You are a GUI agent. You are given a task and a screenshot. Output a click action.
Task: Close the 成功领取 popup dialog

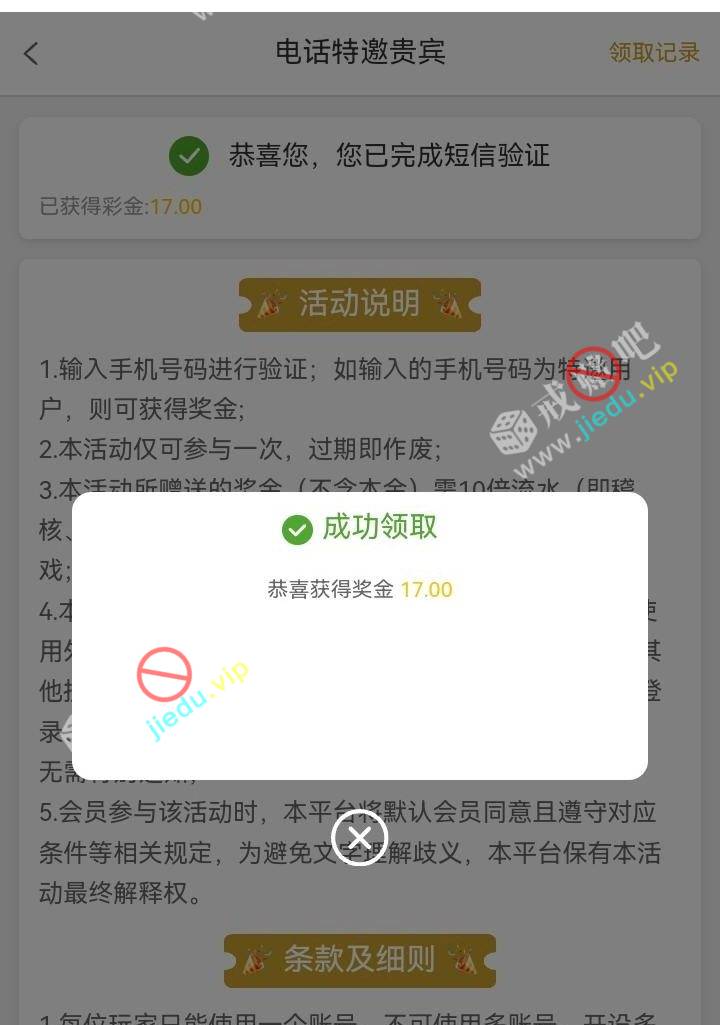[x=359, y=837]
